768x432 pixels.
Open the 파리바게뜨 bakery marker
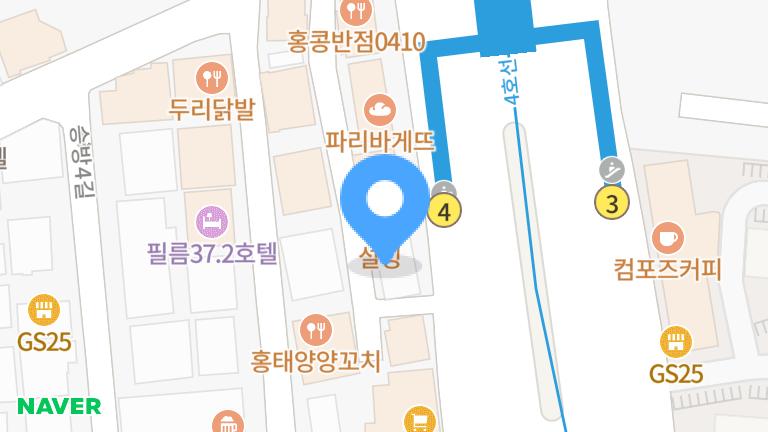point(381,109)
